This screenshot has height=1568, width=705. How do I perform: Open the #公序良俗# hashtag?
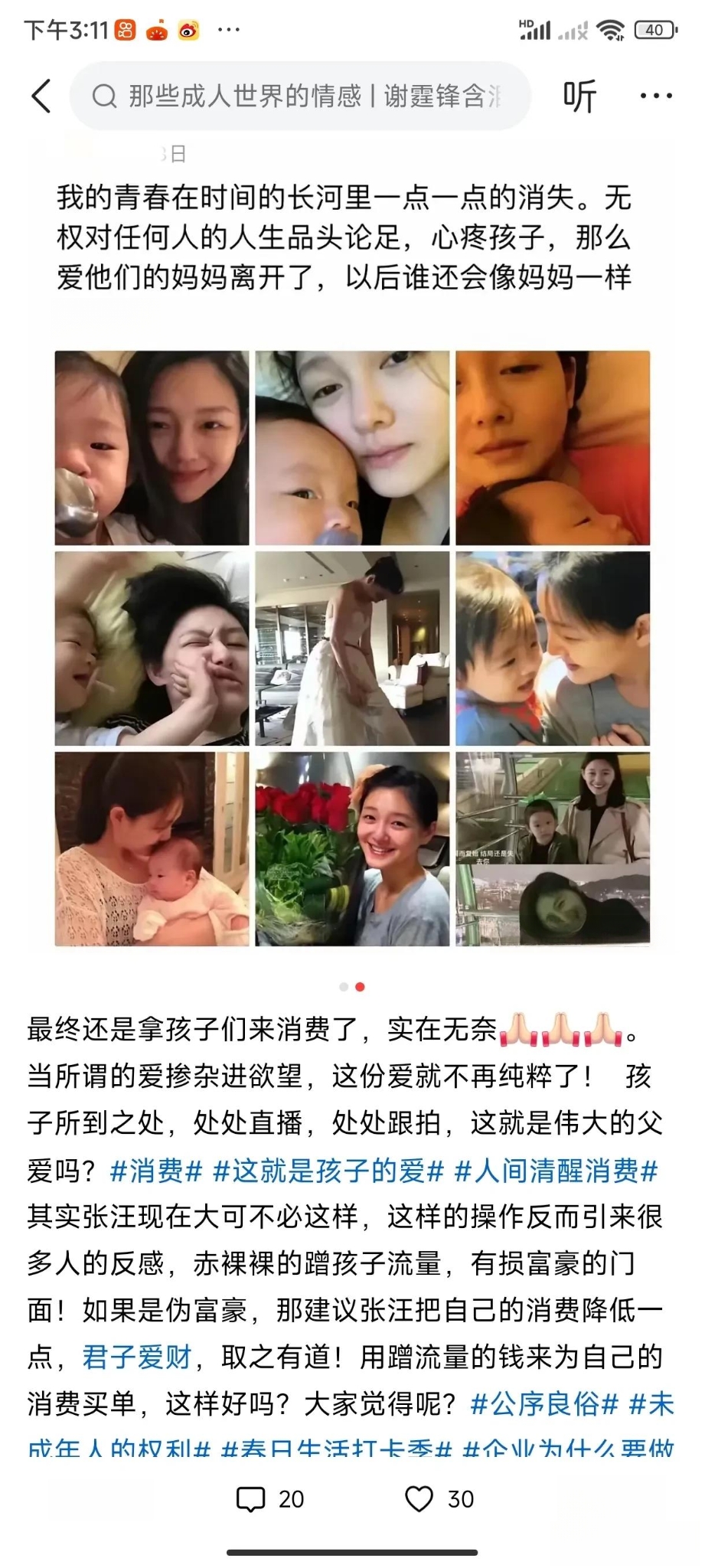[x=544, y=1403]
